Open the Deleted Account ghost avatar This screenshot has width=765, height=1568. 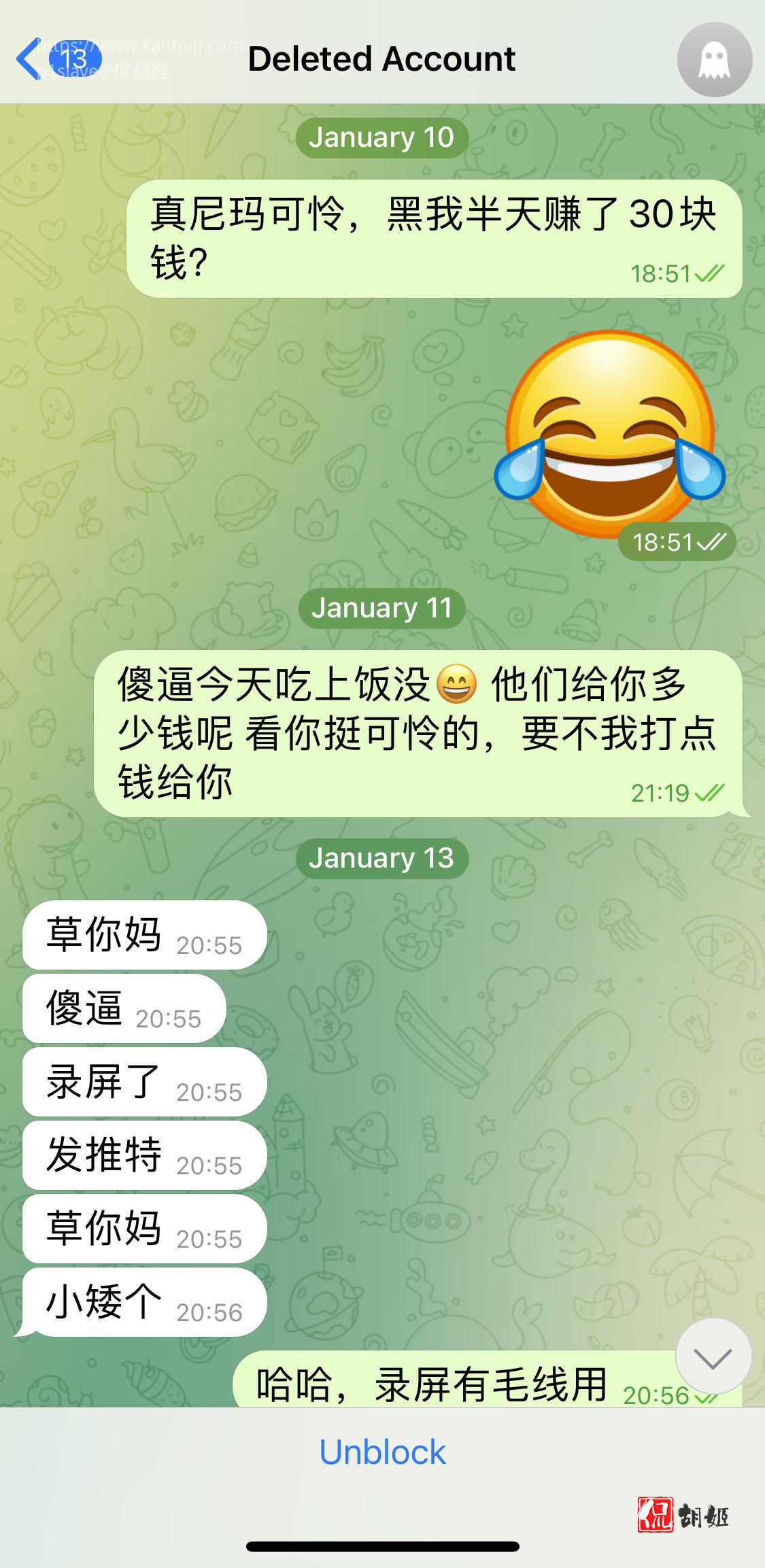pos(714,60)
